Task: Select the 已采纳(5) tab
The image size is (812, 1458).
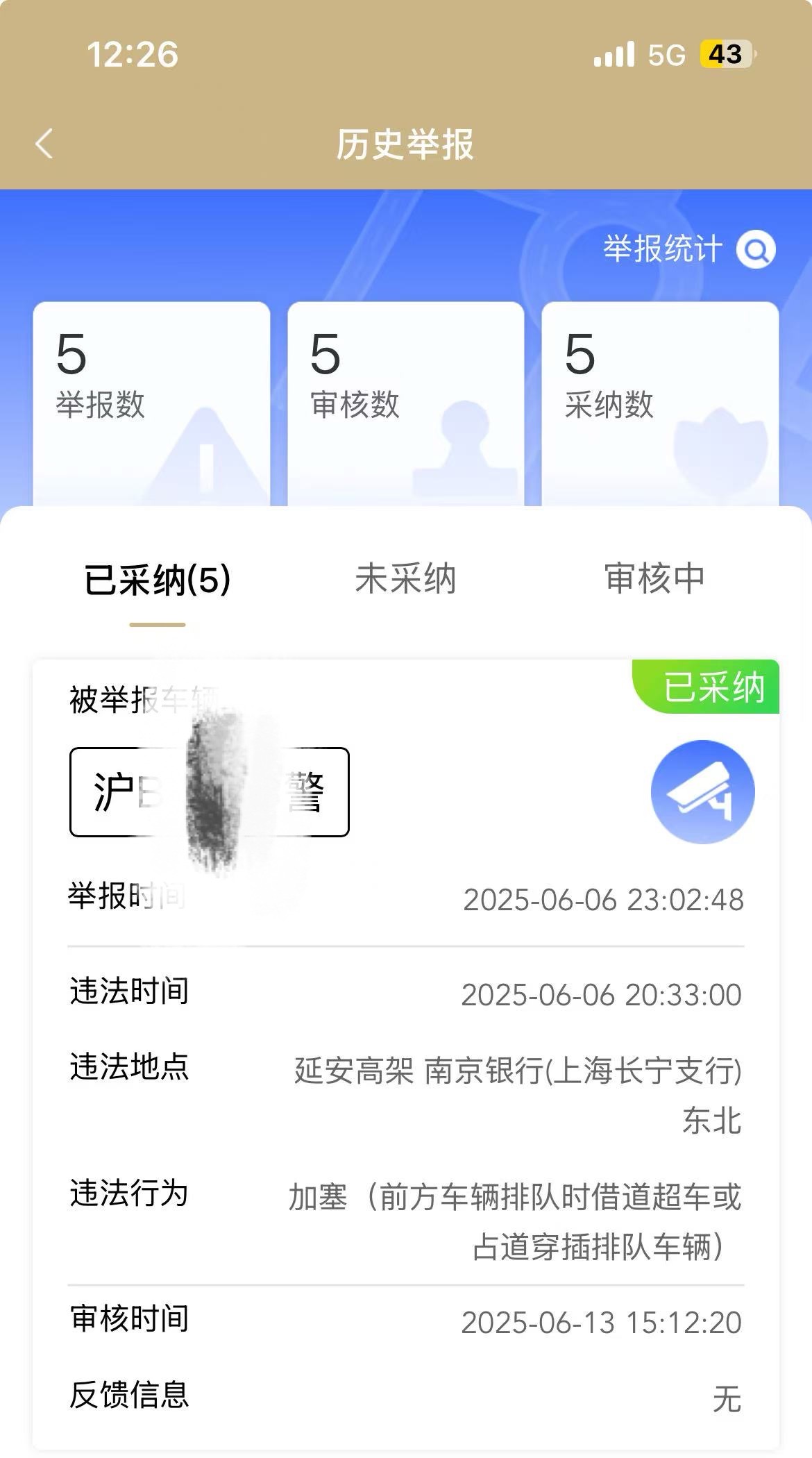Action: click(x=158, y=580)
